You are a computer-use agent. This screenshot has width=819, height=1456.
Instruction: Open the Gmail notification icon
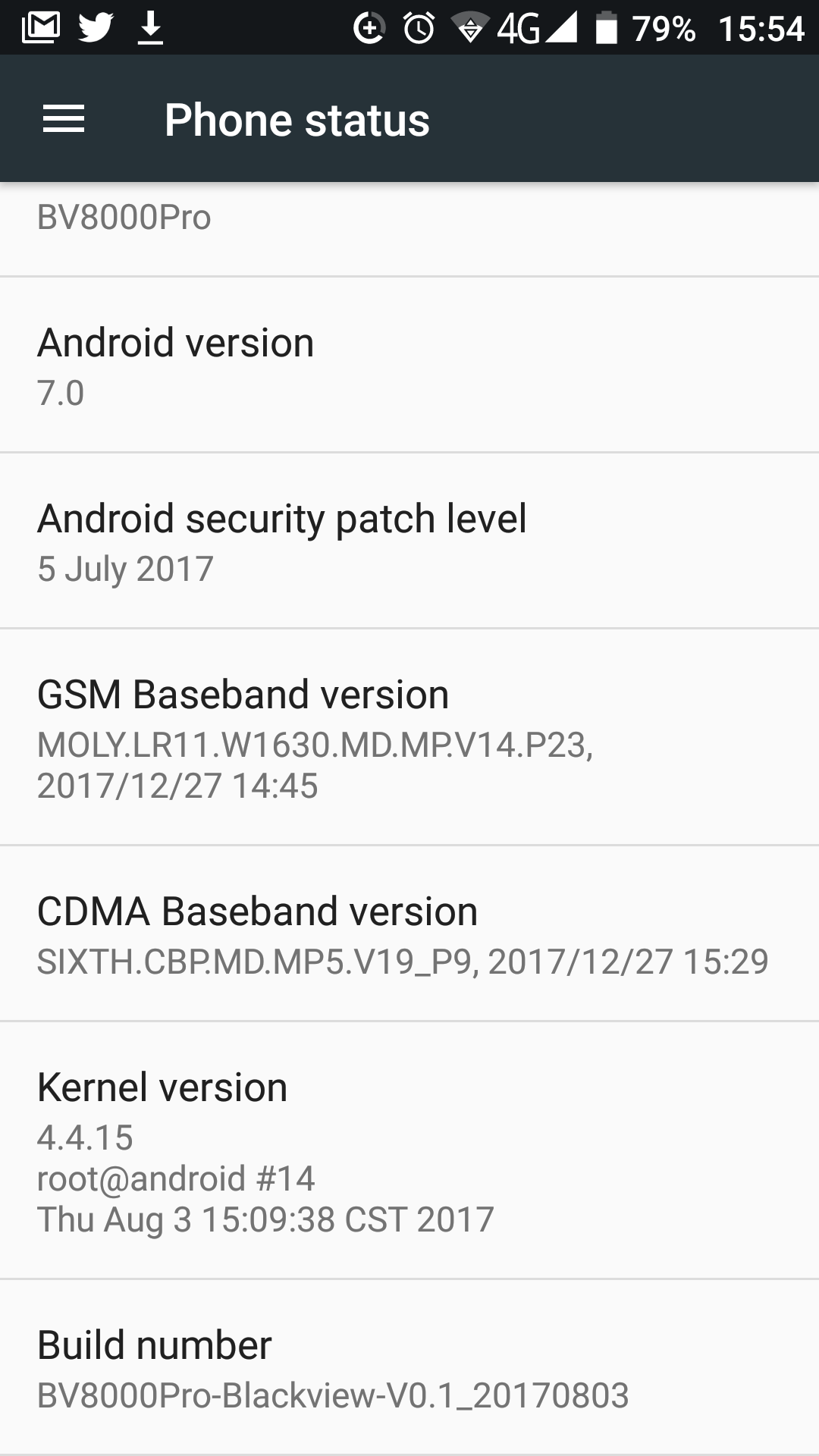click(x=42, y=27)
